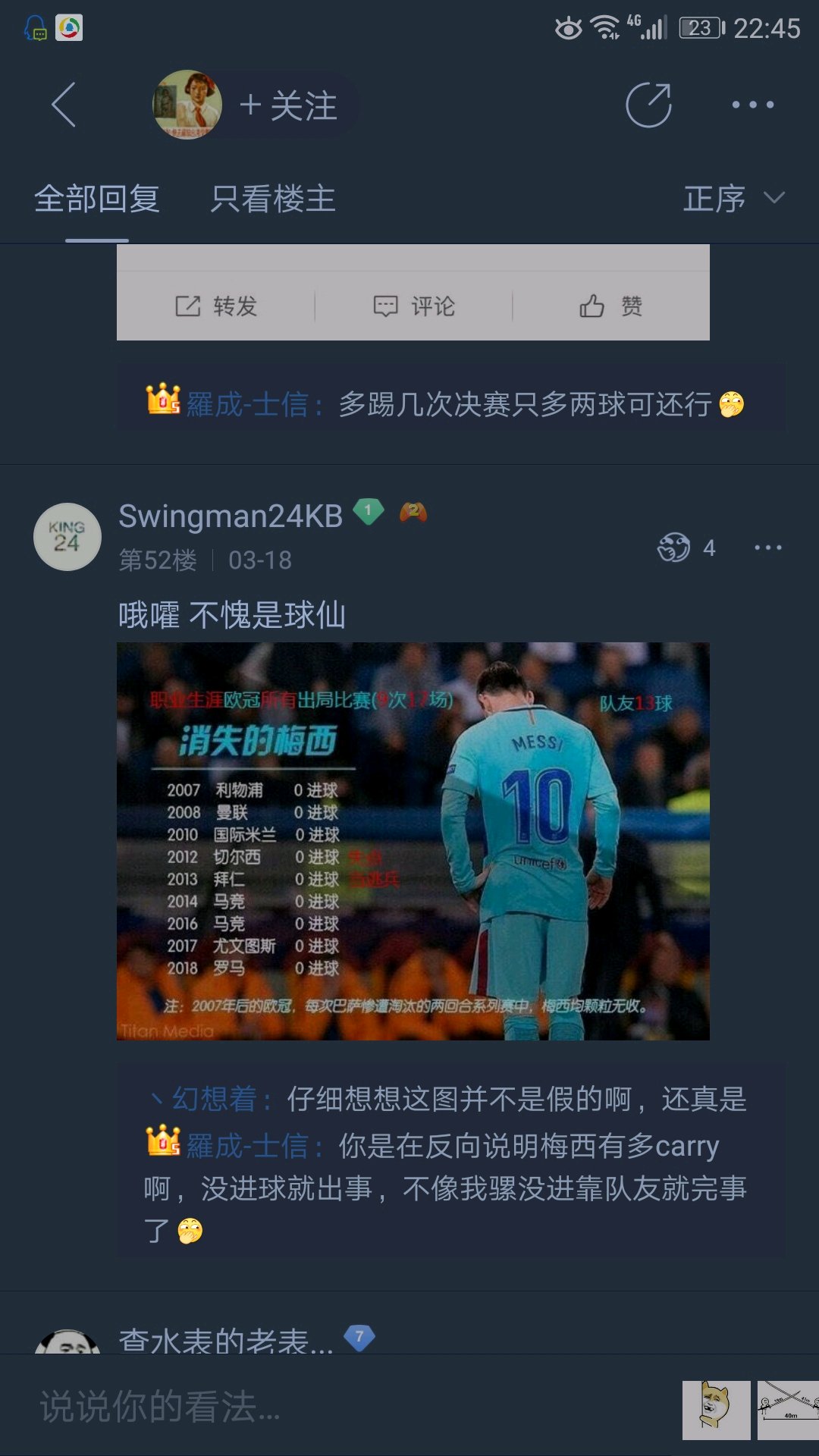Open the partially shown 查水表的老表 username

coord(226,1341)
